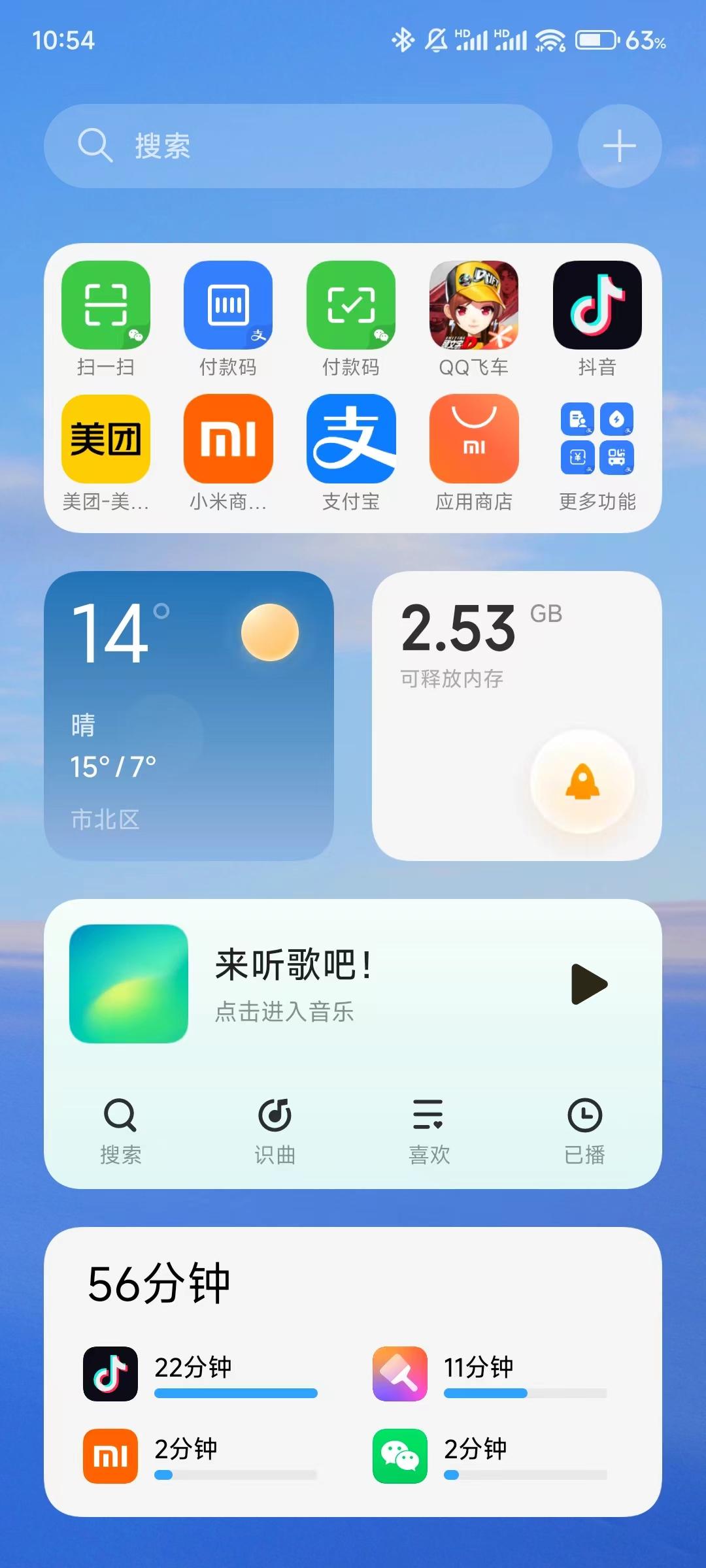Launch 支付宝 app
706x1568 pixels.
tap(351, 439)
